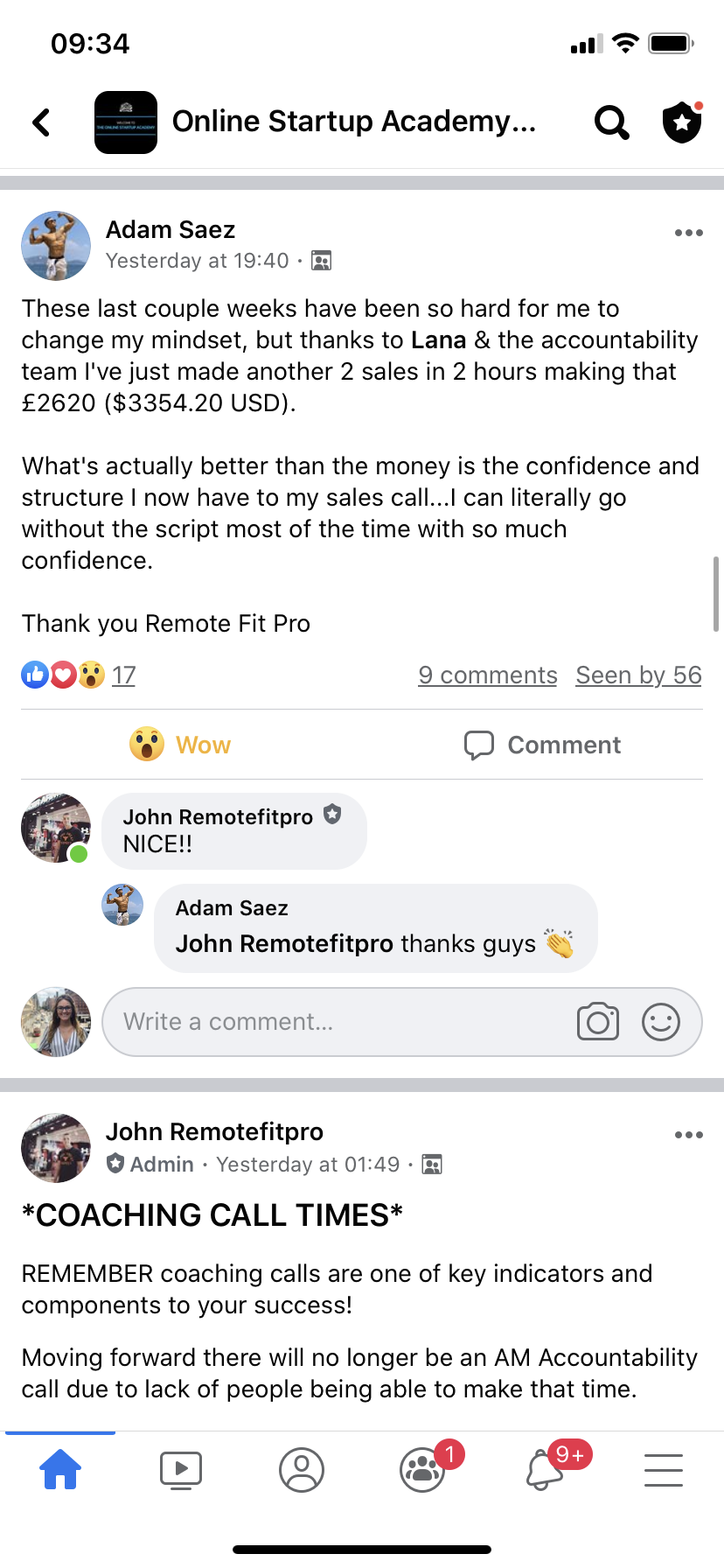View who has seen the post
724x1568 pixels.
pyautogui.click(x=638, y=675)
